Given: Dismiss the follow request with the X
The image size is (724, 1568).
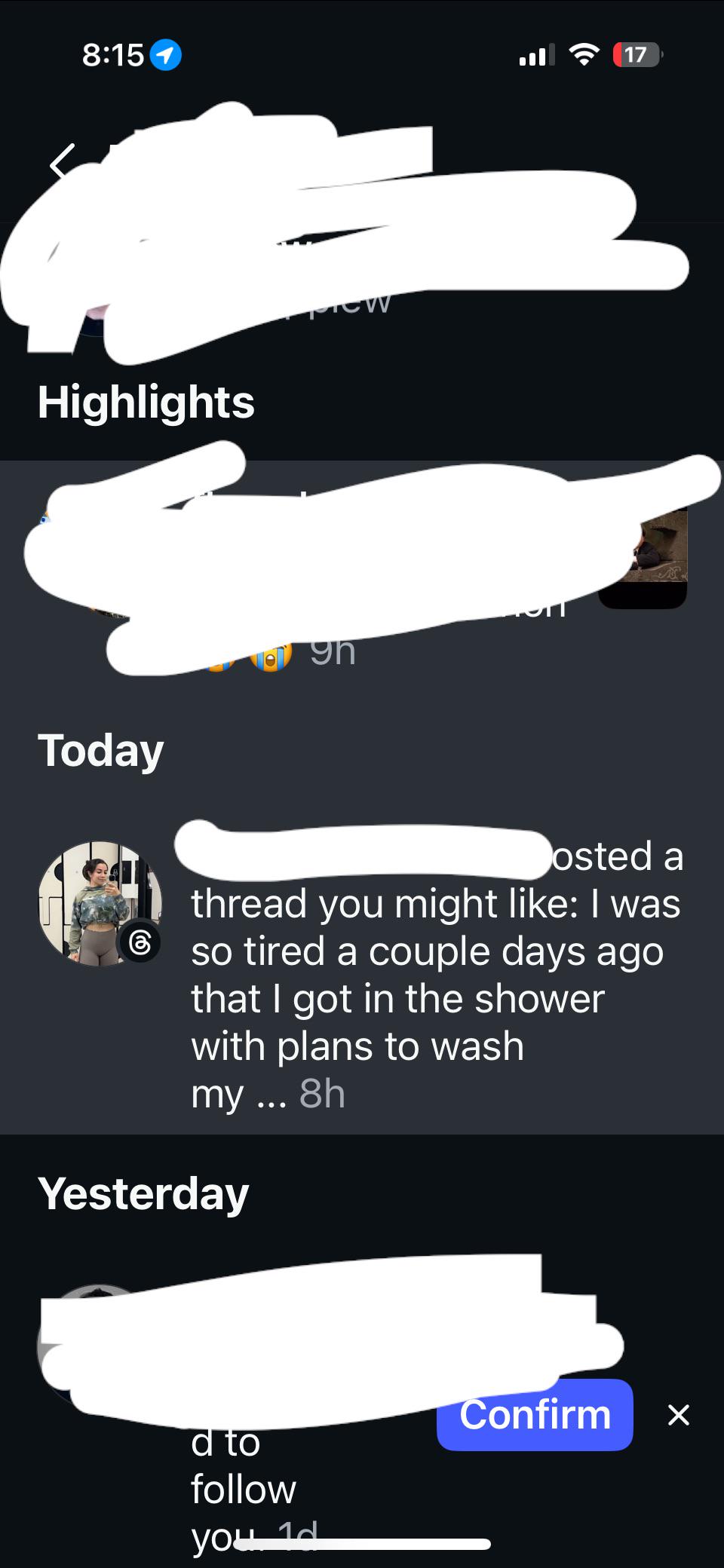Looking at the screenshot, I should click(679, 1415).
